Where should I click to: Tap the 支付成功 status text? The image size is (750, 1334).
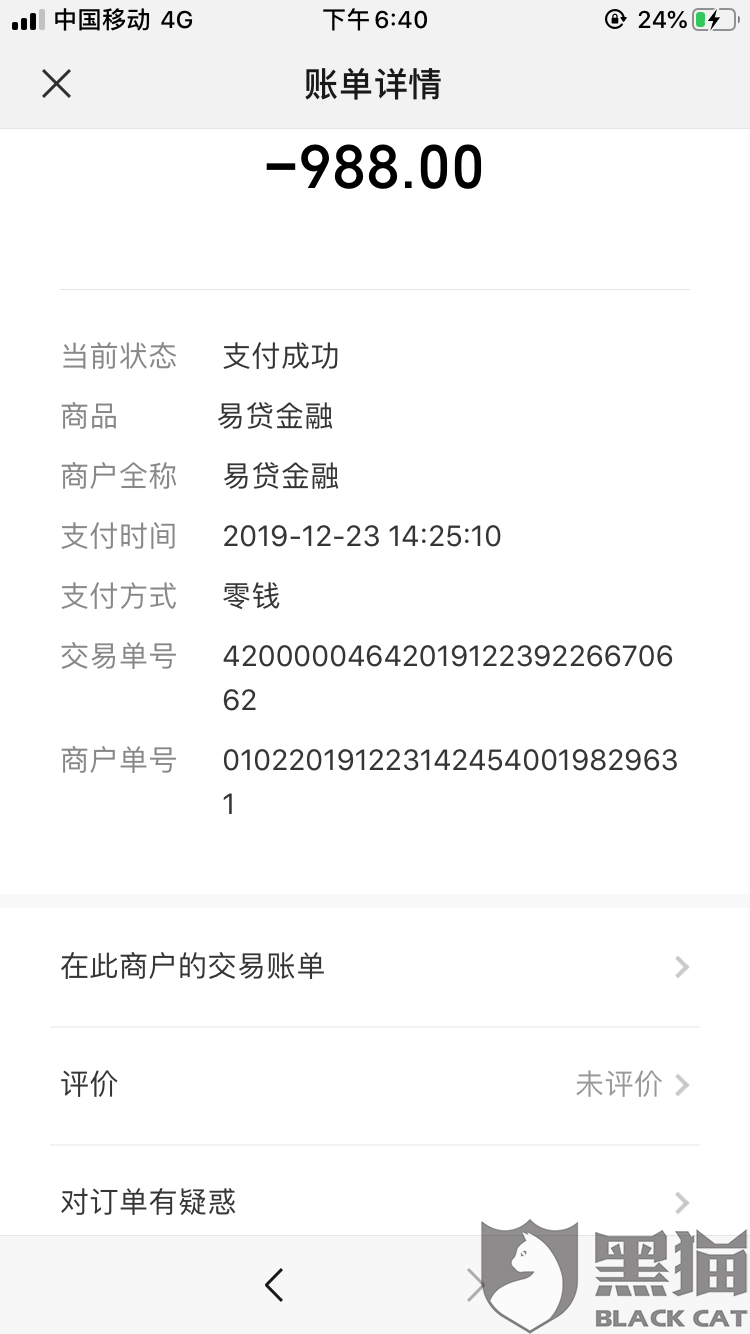[x=279, y=356]
